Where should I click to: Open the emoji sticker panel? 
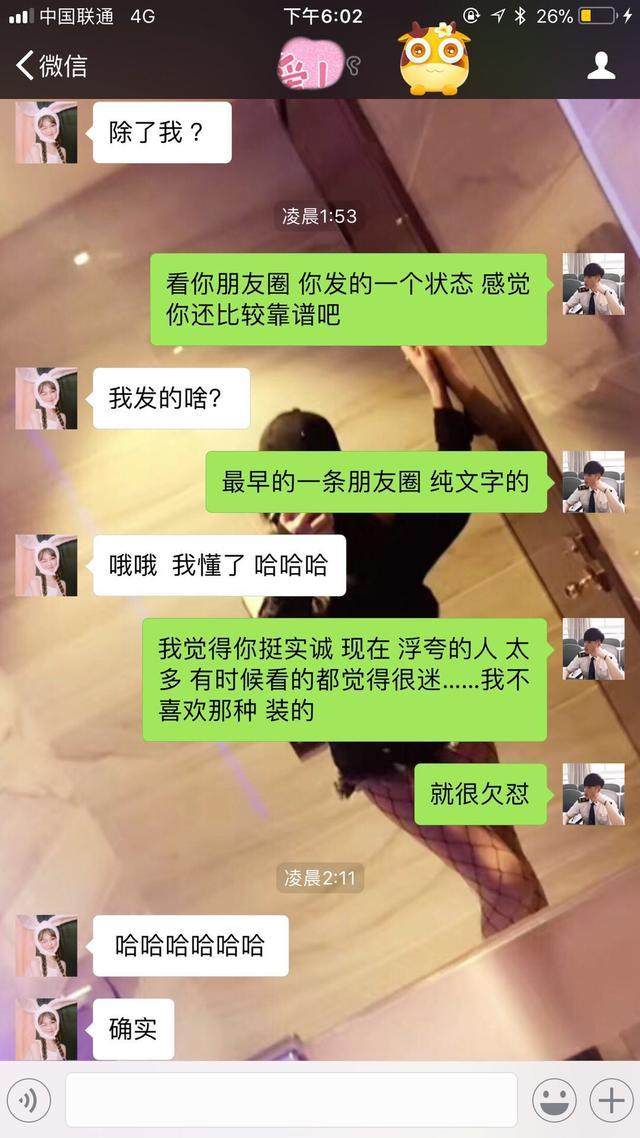click(x=554, y=1102)
